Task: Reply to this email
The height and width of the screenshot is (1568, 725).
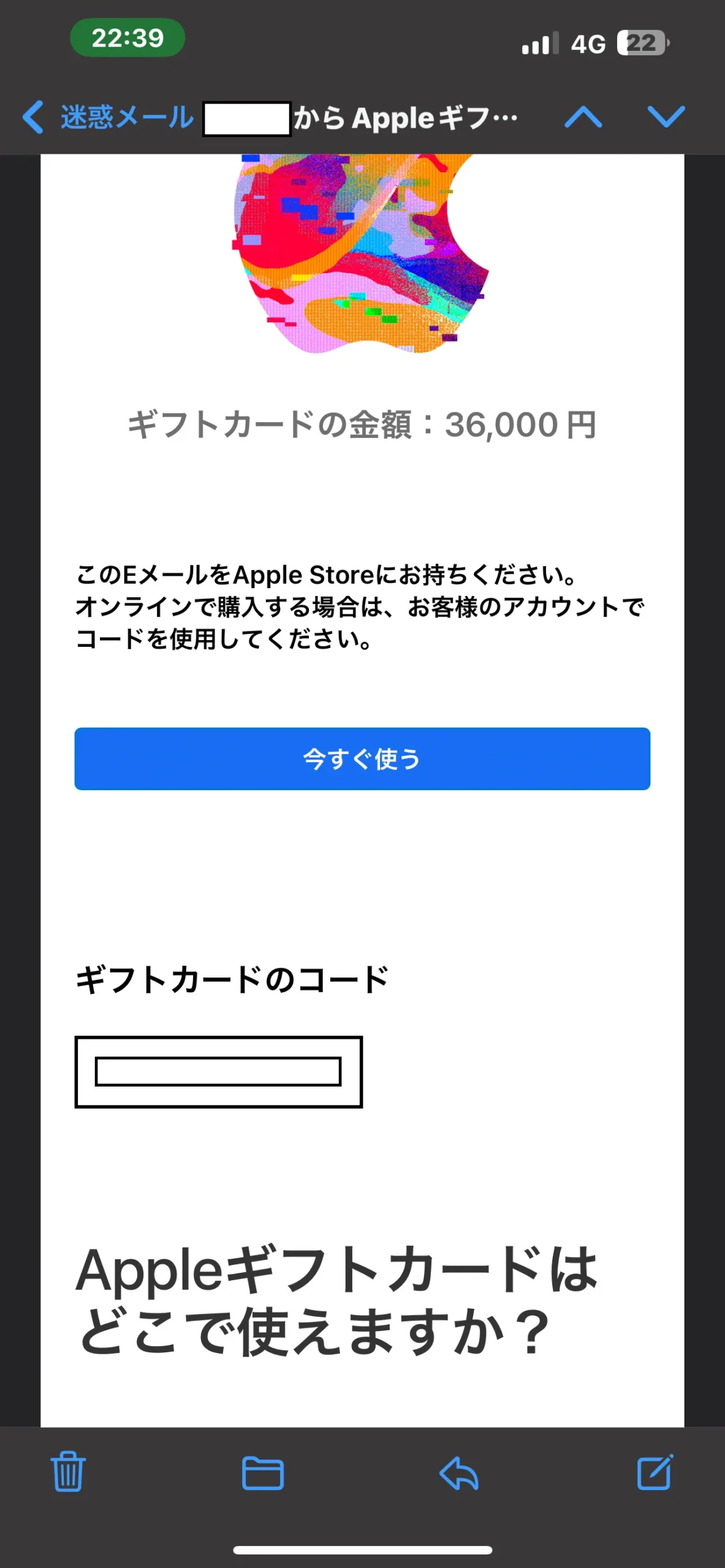Action: [x=459, y=1472]
